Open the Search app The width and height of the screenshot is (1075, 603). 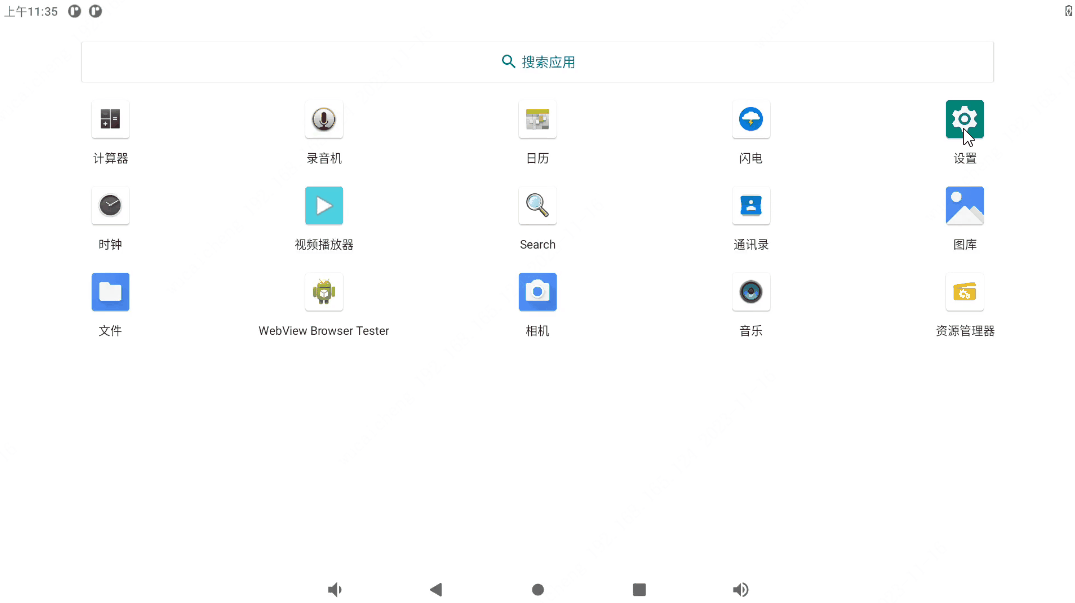tap(537, 206)
